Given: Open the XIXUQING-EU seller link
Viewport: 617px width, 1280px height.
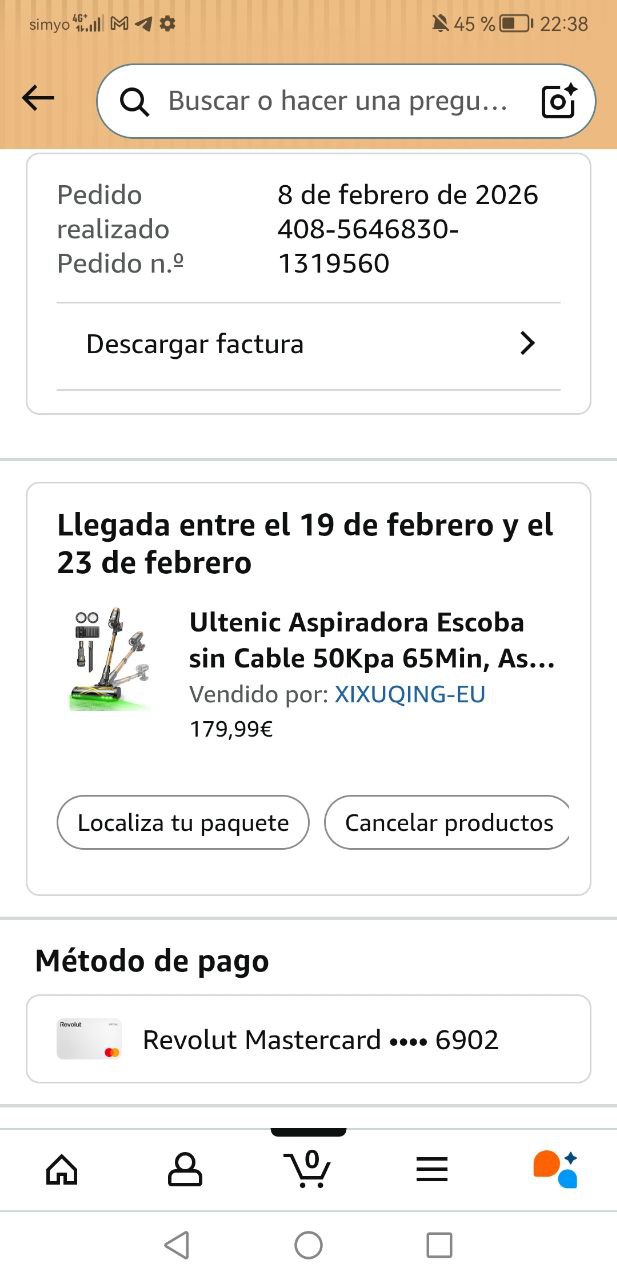Looking at the screenshot, I should (410, 695).
